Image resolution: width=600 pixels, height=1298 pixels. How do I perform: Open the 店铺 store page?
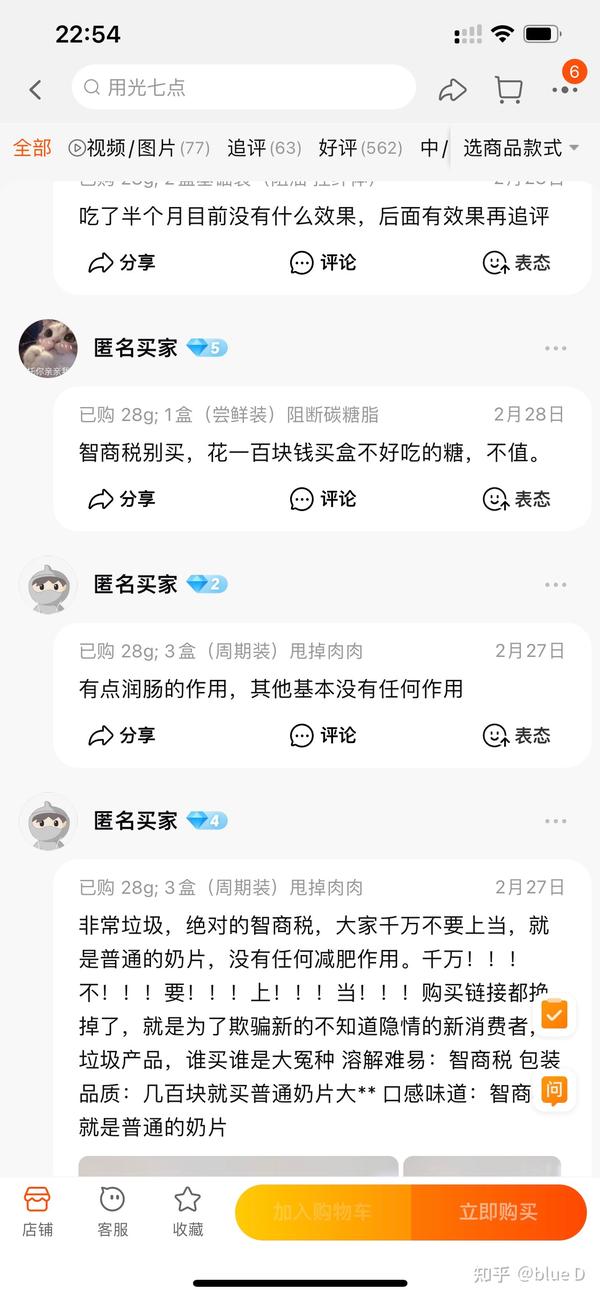(x=38, y=1212)
